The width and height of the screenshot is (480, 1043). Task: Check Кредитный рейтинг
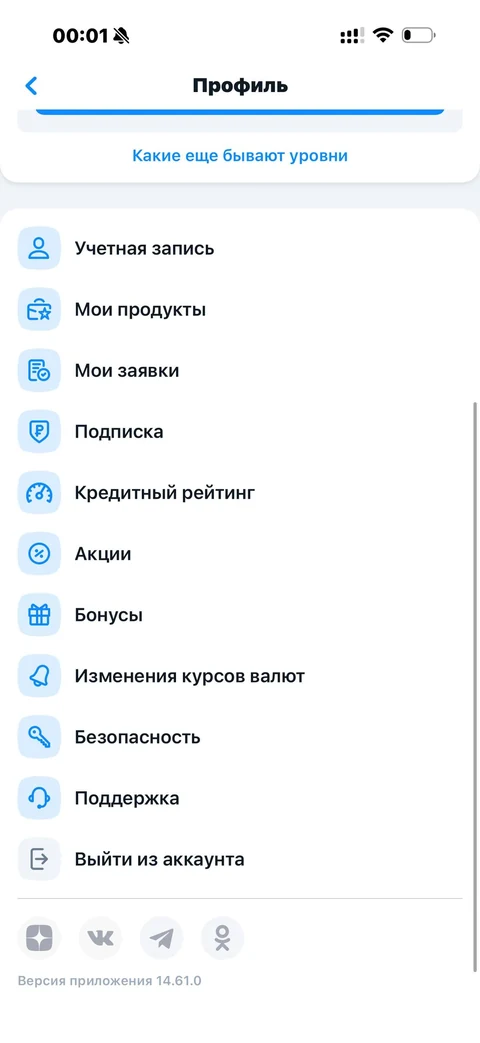tap(240, 494)
